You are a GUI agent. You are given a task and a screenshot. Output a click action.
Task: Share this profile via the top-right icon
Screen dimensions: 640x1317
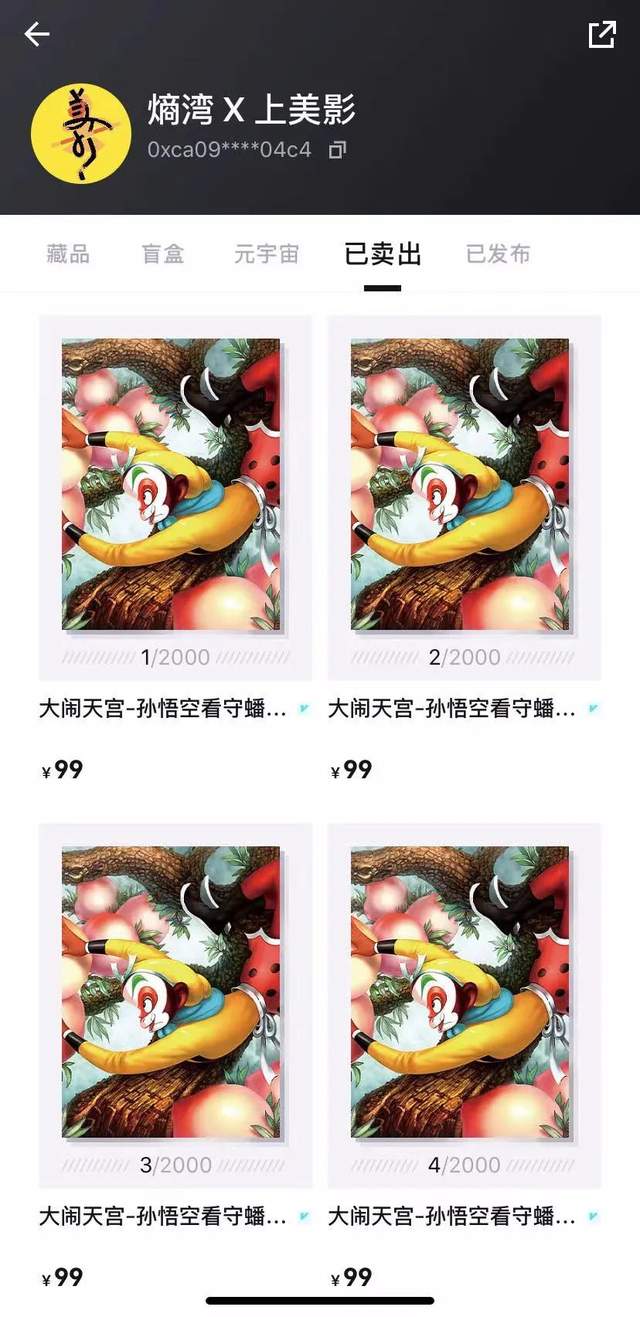point(602,34)
